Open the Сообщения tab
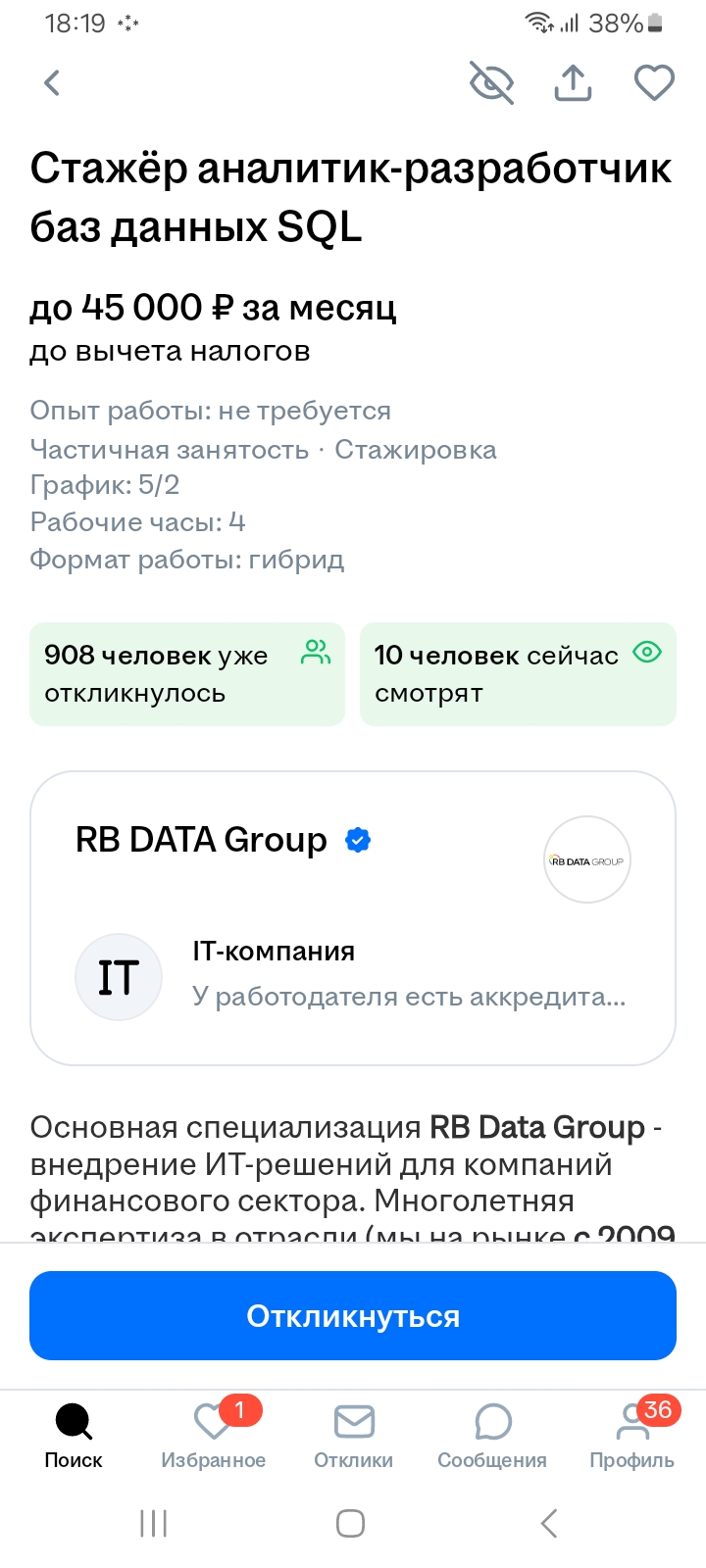 pyautogui.click(x=492, y=1435)
